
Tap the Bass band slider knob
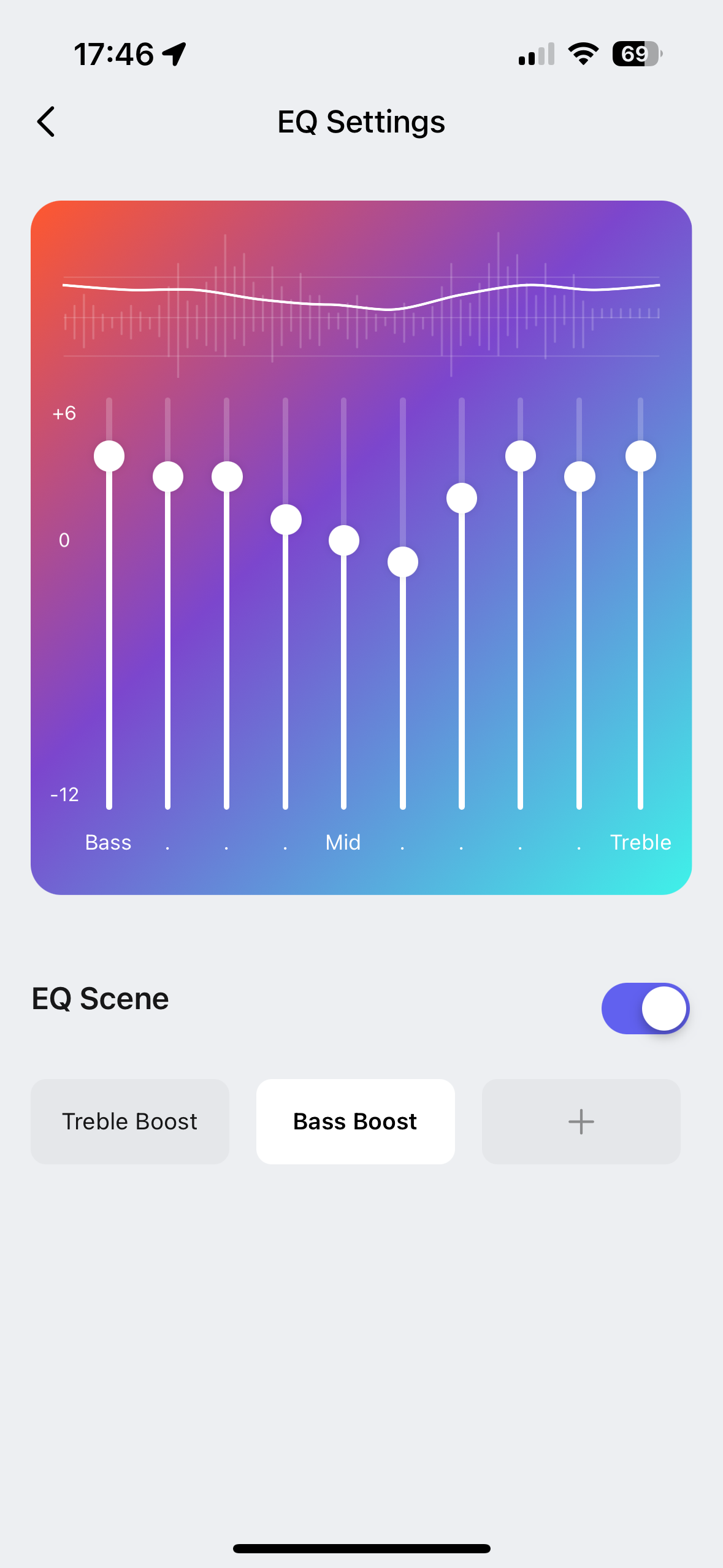coord(109,456)
